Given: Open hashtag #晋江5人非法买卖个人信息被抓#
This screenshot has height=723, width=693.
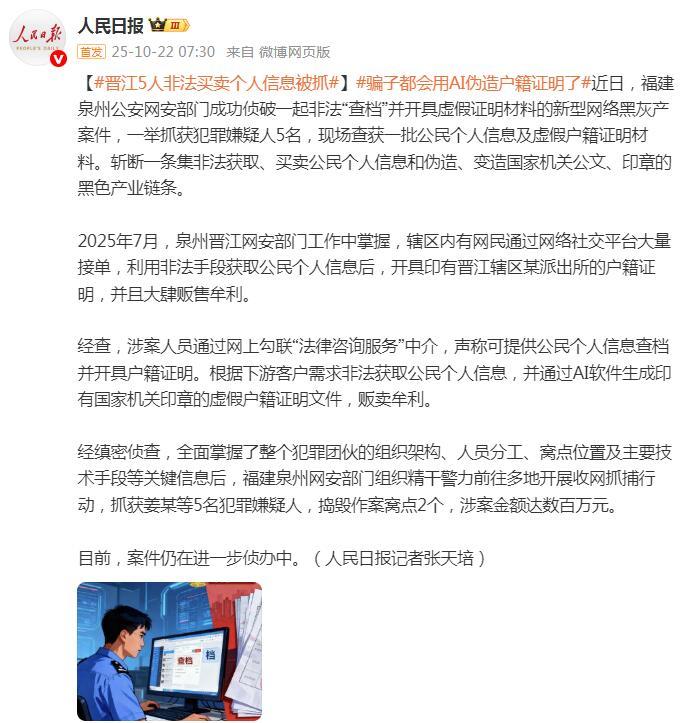Looking at the screenshot, I should click(217, 83).
